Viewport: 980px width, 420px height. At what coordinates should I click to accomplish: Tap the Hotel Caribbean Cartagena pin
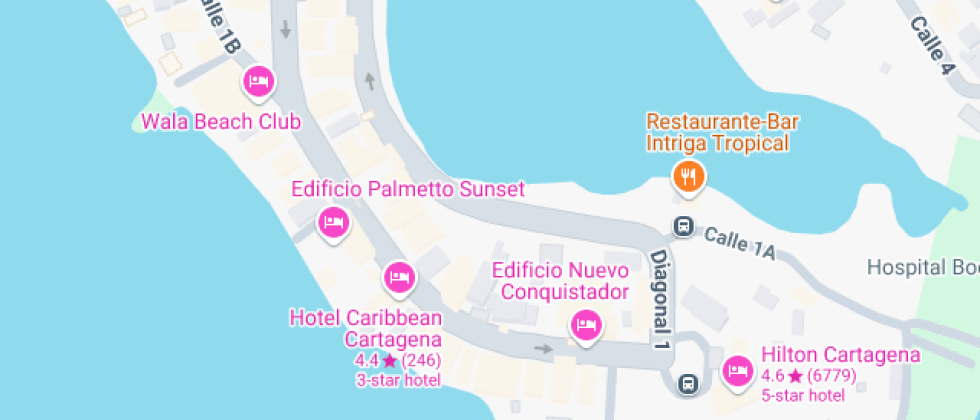click(x=399, y=277)
